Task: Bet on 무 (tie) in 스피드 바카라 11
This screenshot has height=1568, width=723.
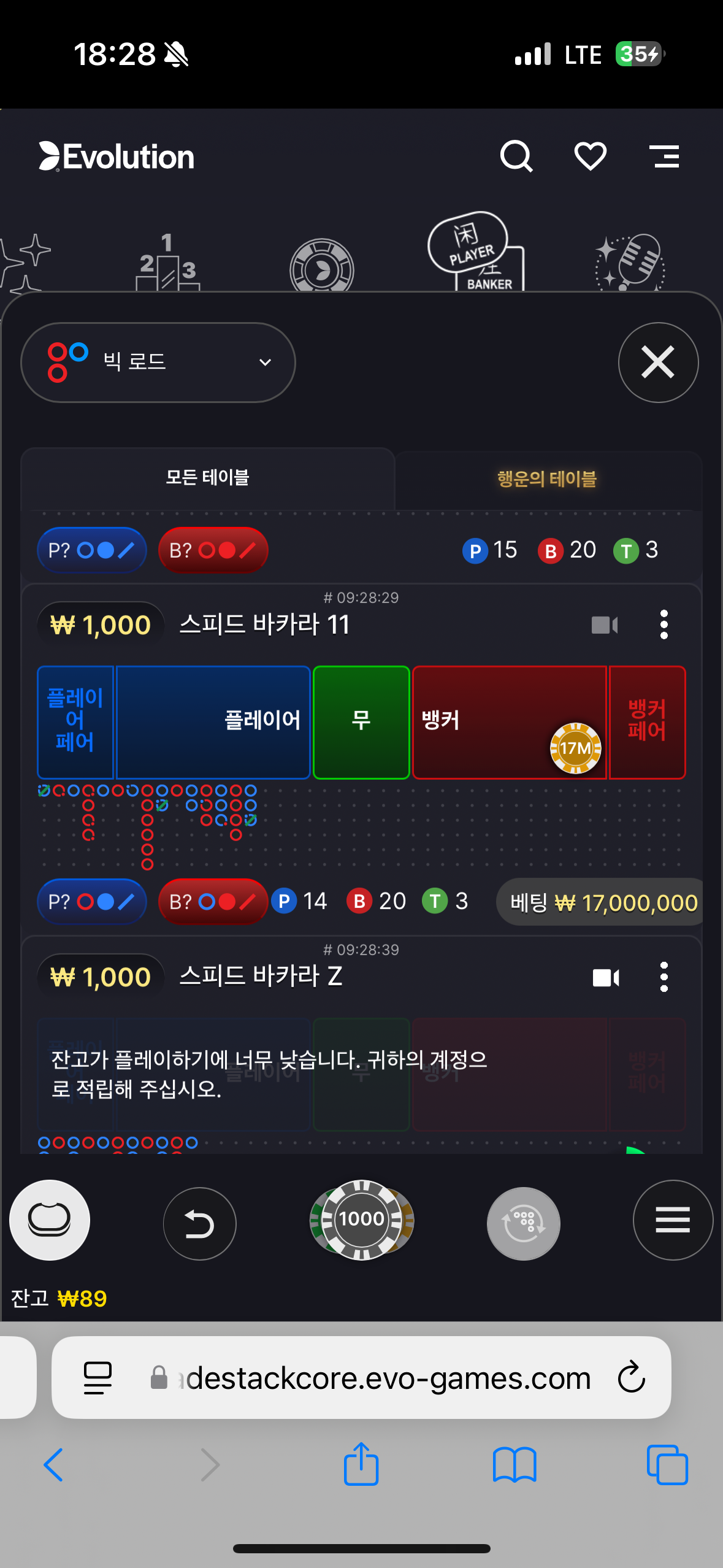Action: (x=361, y=722)
